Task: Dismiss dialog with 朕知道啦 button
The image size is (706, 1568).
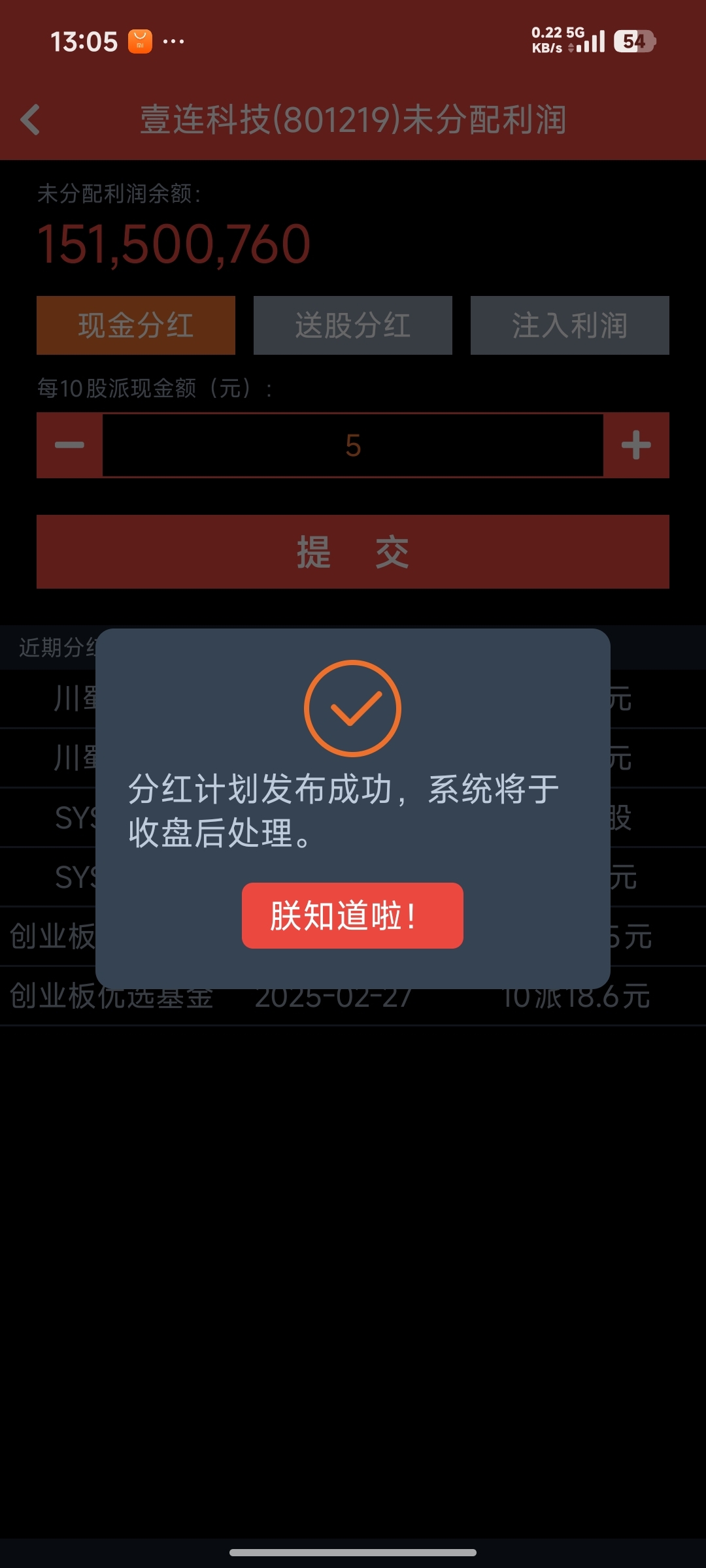Action: [352, 915]
